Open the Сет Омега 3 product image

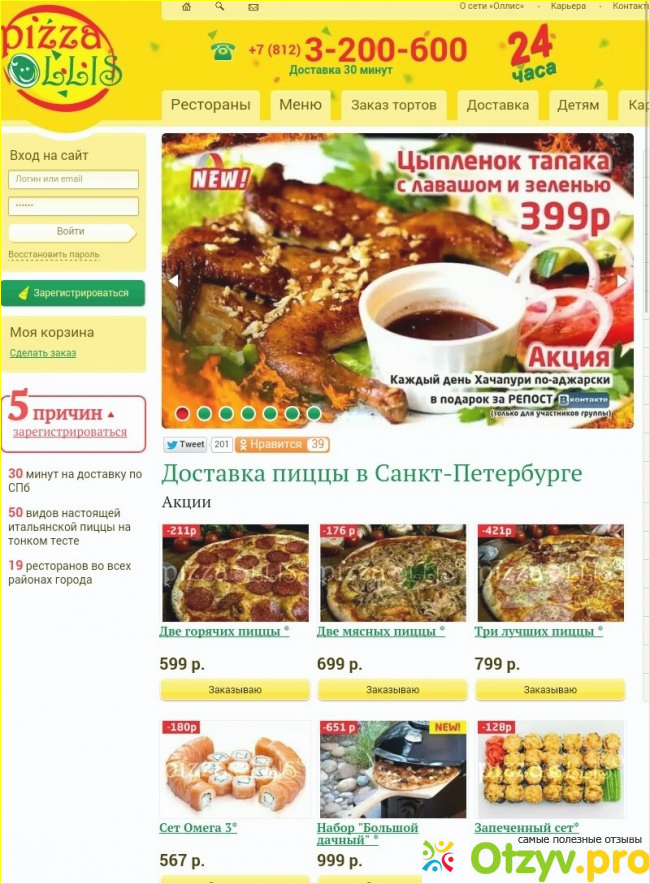(x=235, y=769)
